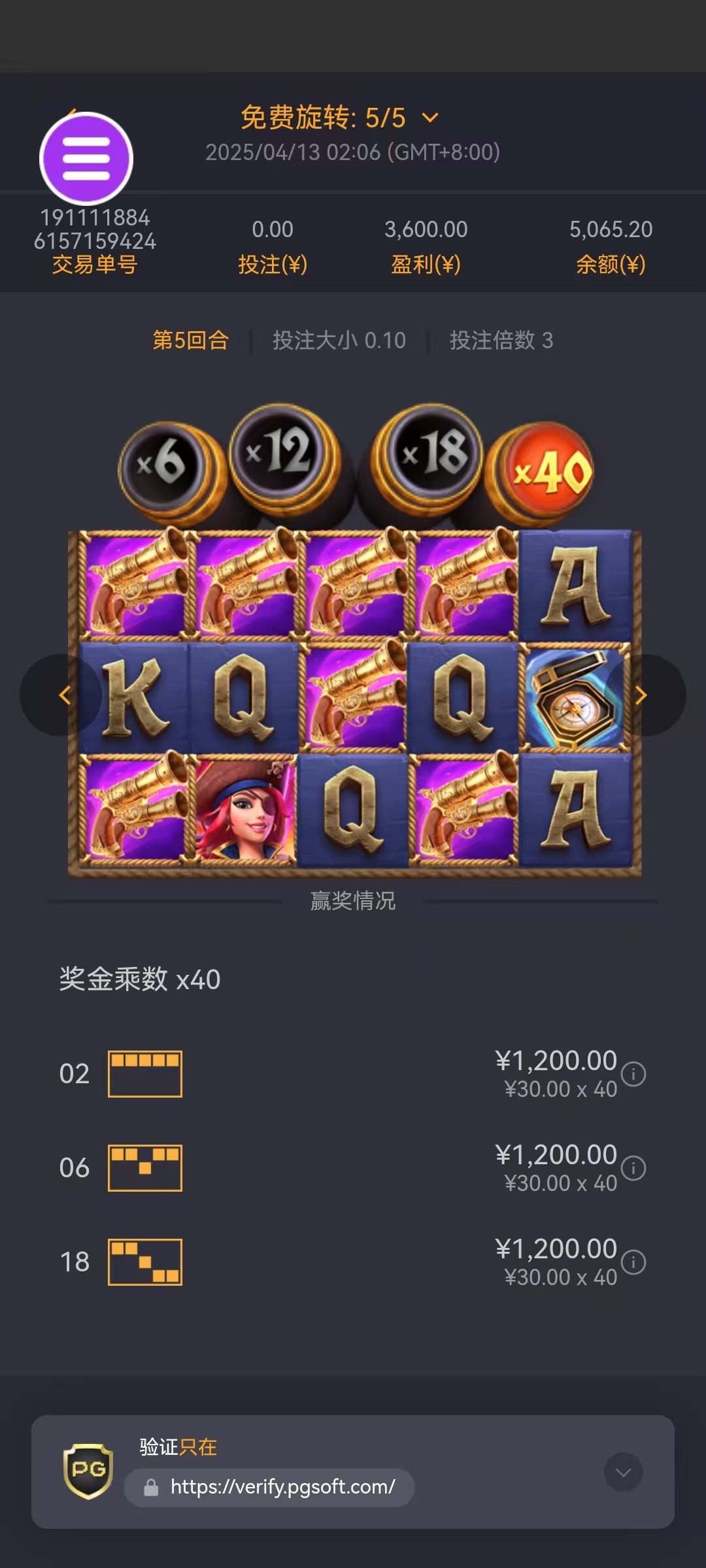
Task: View info for payline 18 win
Action: [x=633, y=1262]
